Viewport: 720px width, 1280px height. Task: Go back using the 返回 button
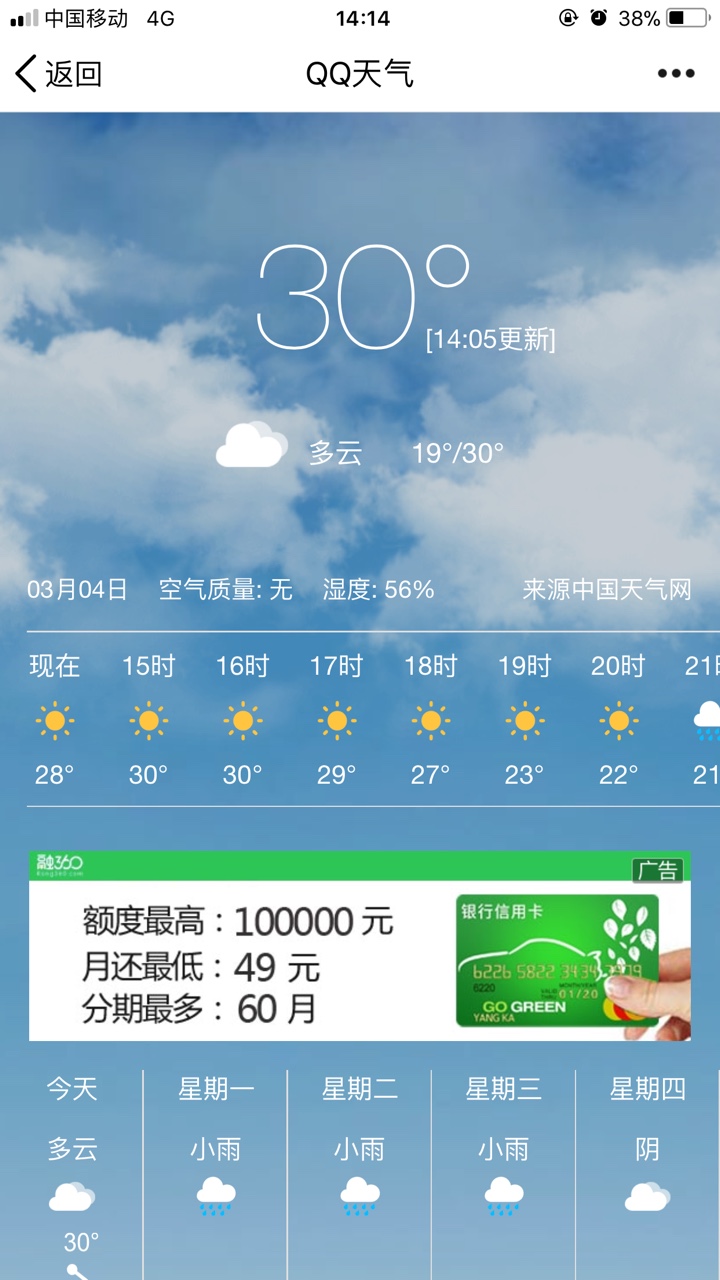click(x=59, y=74)
